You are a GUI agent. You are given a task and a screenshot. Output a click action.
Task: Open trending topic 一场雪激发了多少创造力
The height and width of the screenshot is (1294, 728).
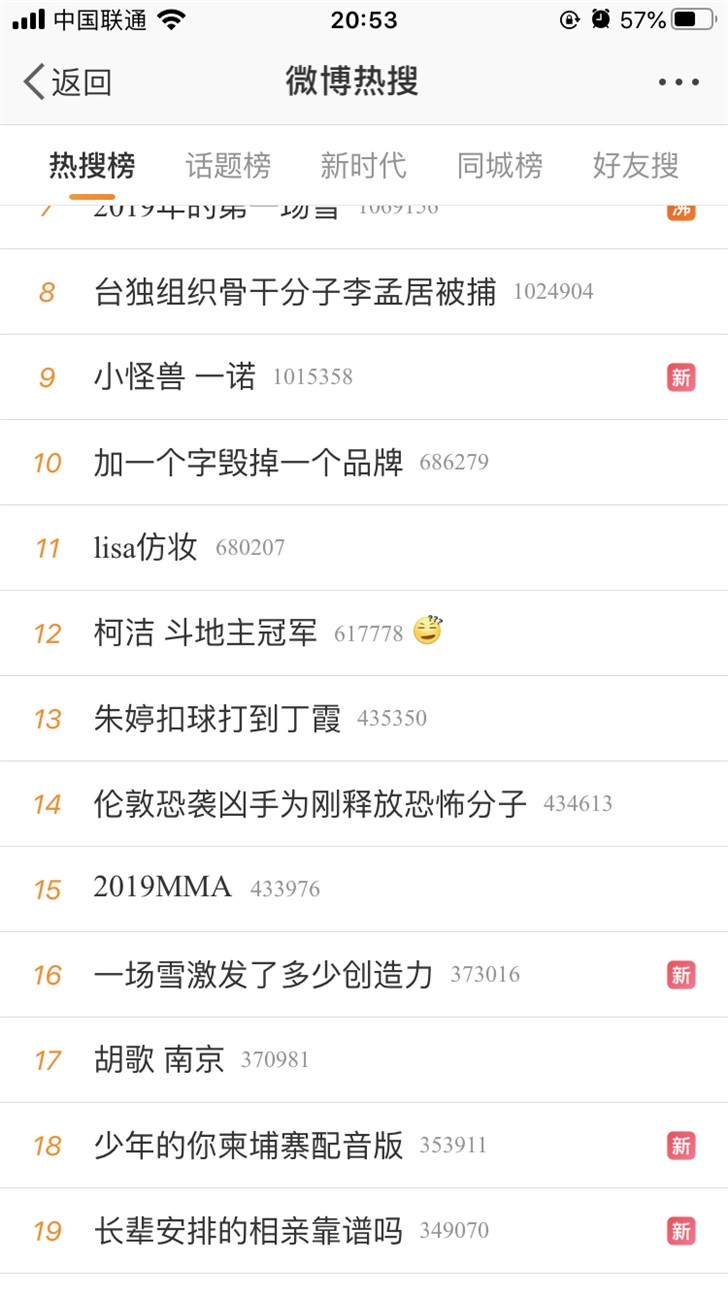click(263, 974)
